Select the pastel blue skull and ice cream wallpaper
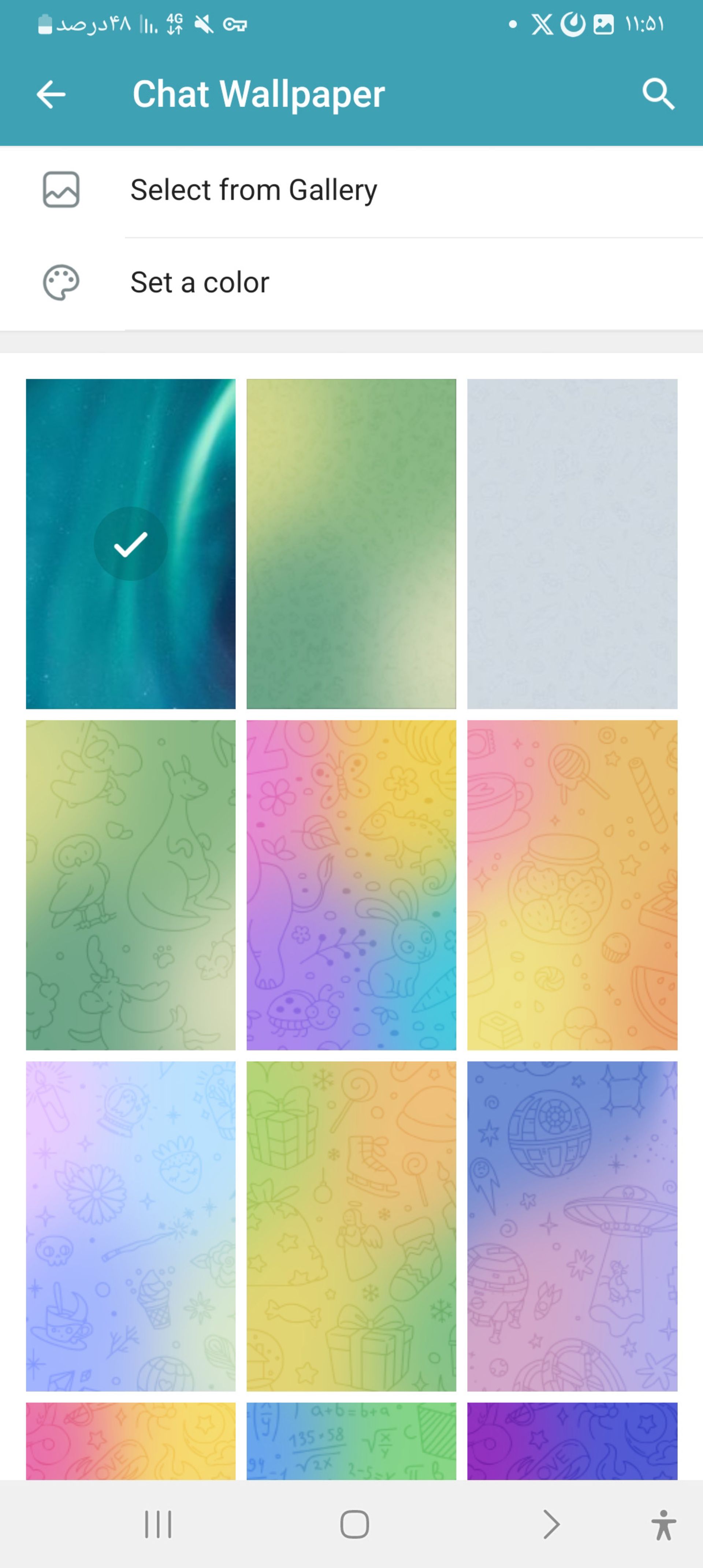 [130, 1226]
